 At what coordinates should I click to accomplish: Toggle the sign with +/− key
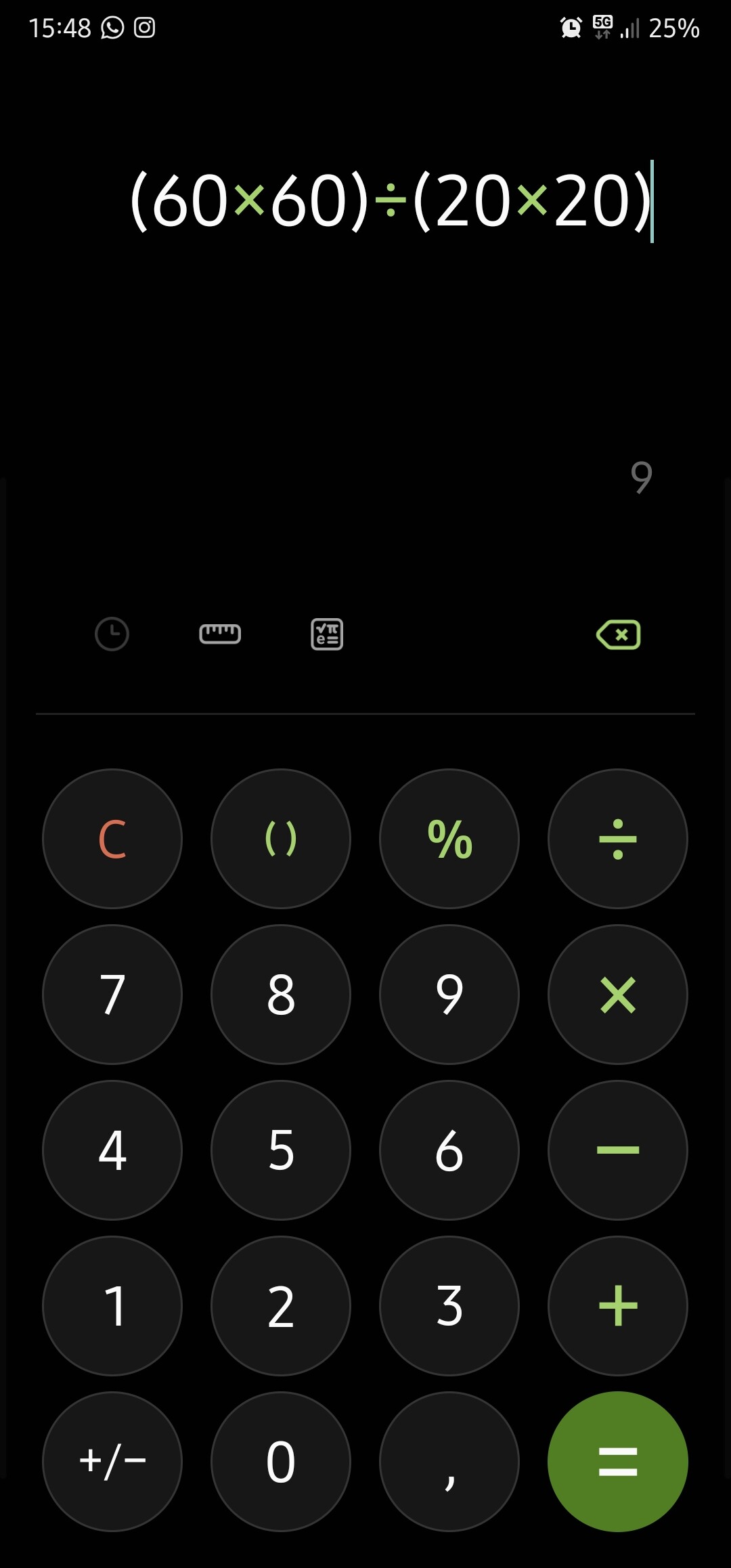[x=112, y=1462]
